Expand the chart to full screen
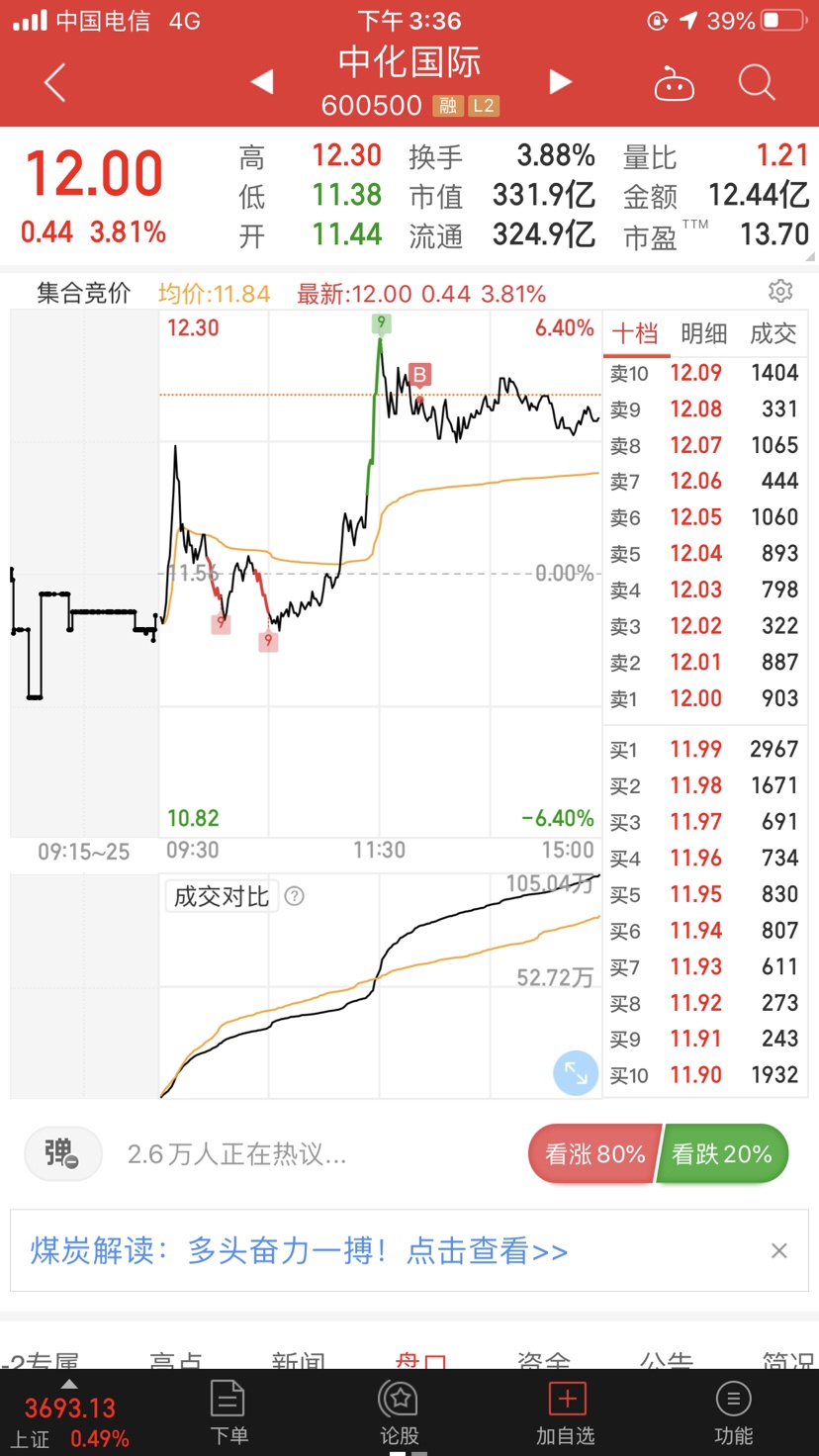This screenshot has height=1456, width=819. [576, 1072]
